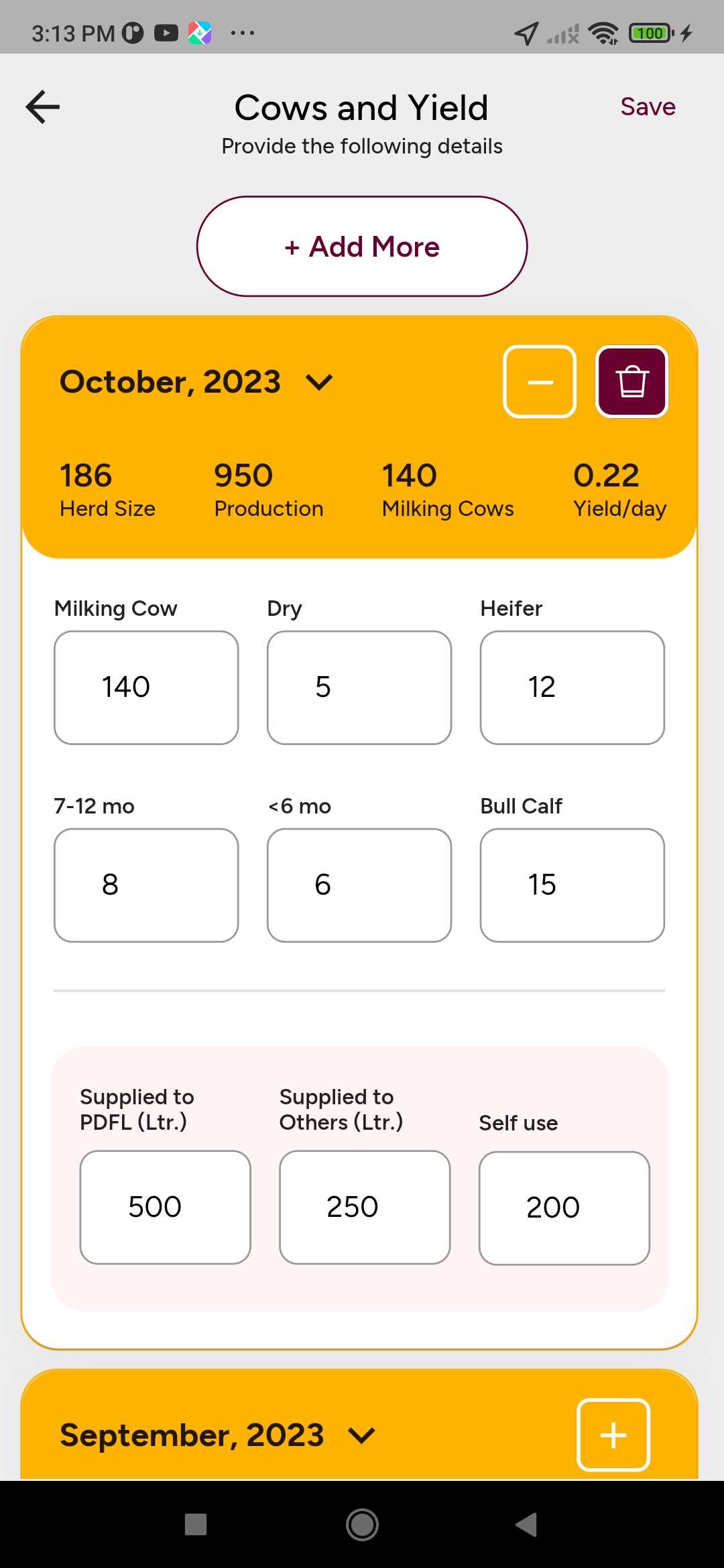Change Supplied to Others litres field

point(365,1207)
